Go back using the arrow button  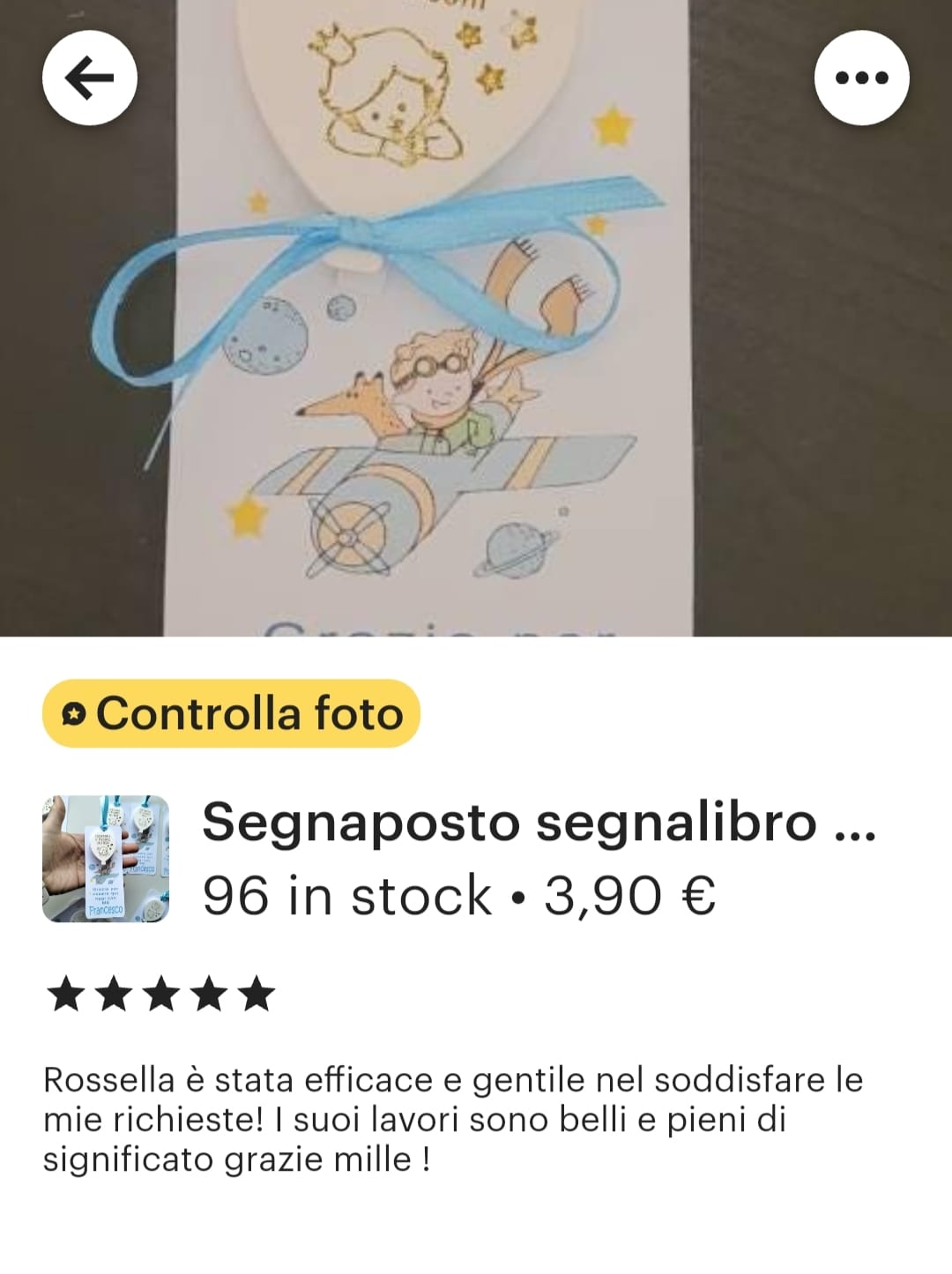90,78
